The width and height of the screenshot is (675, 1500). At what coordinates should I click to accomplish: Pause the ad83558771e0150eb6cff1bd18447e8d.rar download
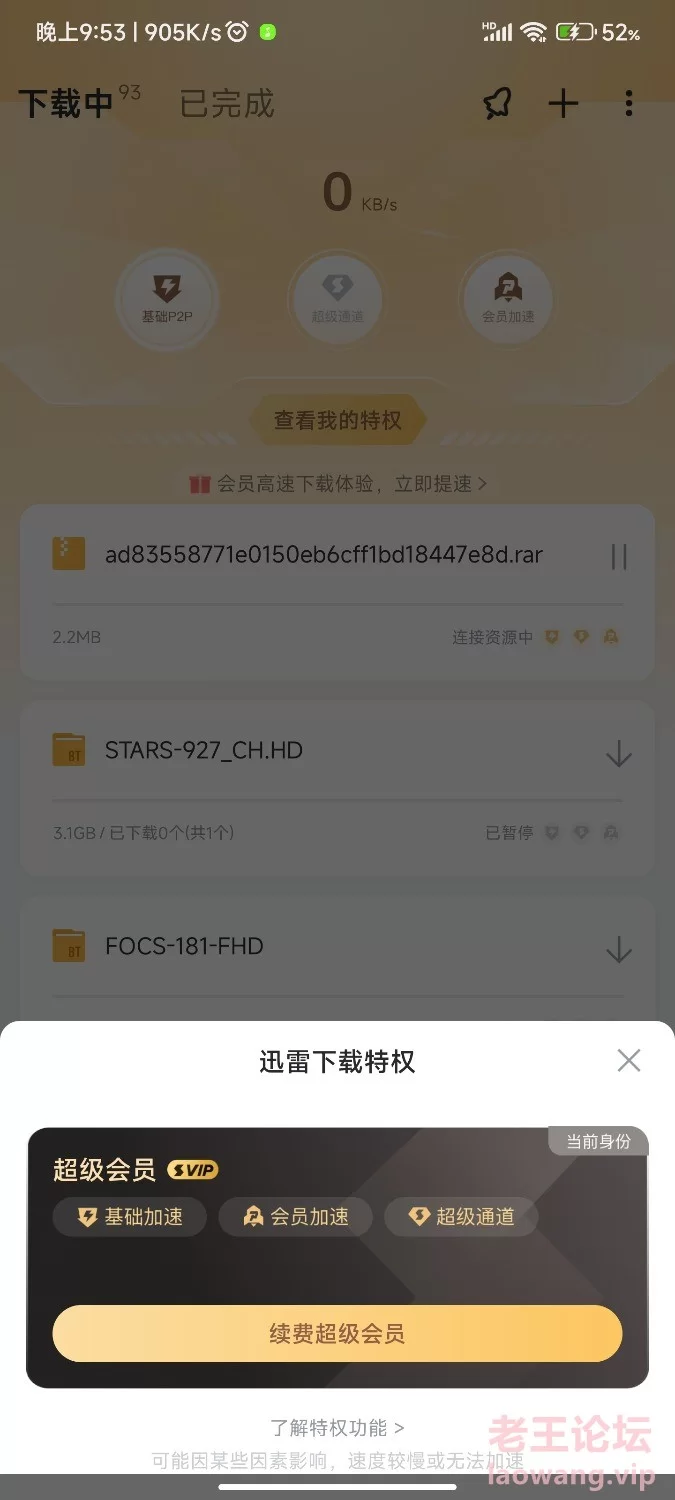[619, 557]
